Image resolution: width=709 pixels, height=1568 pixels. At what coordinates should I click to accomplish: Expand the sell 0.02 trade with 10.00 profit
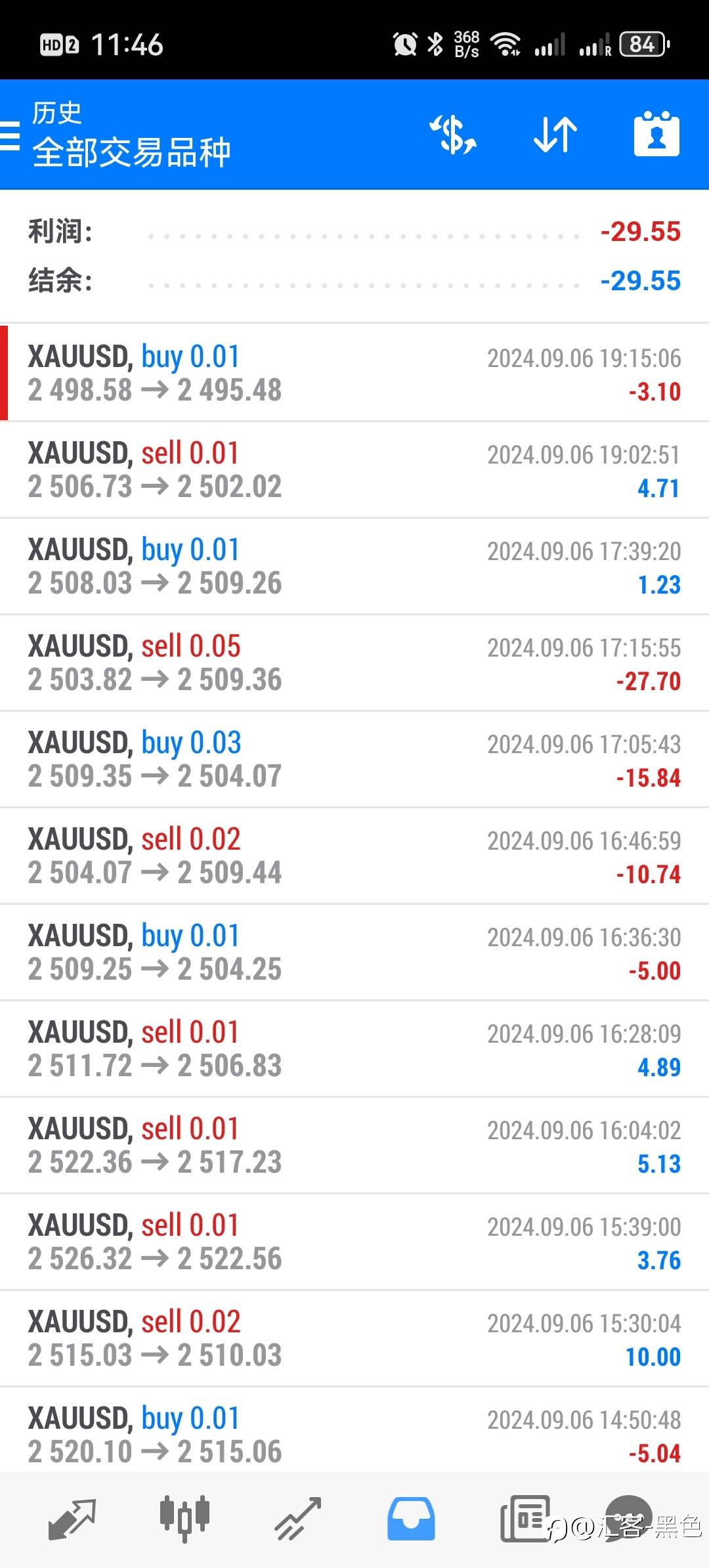click(x=354, y=1338)
